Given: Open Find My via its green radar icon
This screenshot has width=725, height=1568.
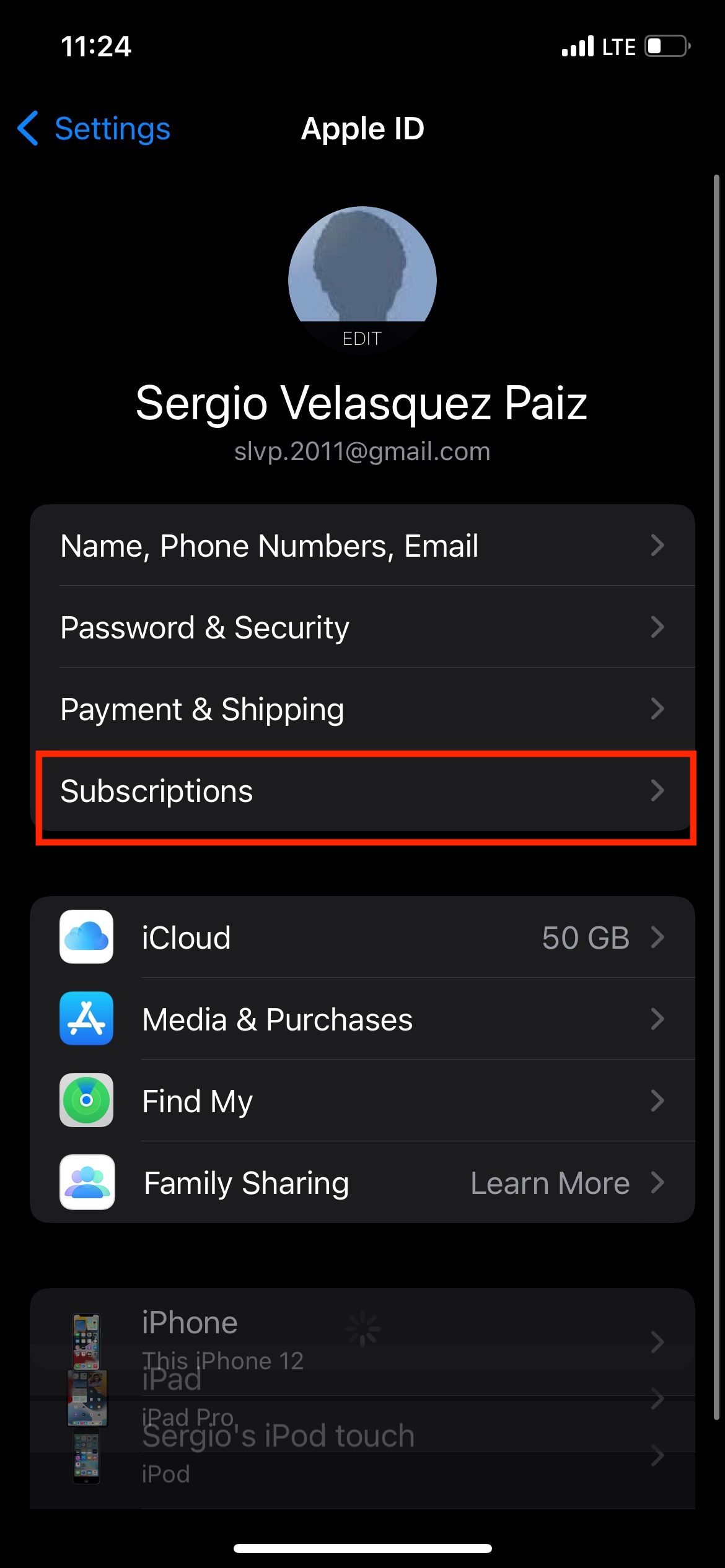Looking at the screenshot, I should point(87,1101).
